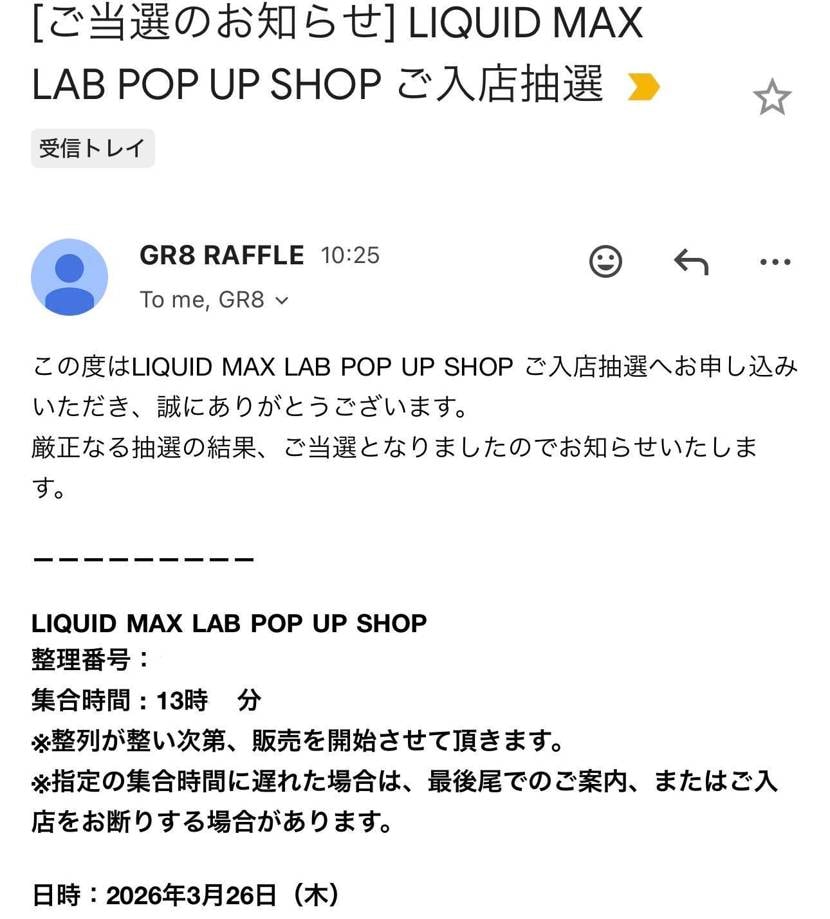Viewport: 830px width, 919px height.
Task: Reply to GR8 RAFFLE's email
Action: 690,262
